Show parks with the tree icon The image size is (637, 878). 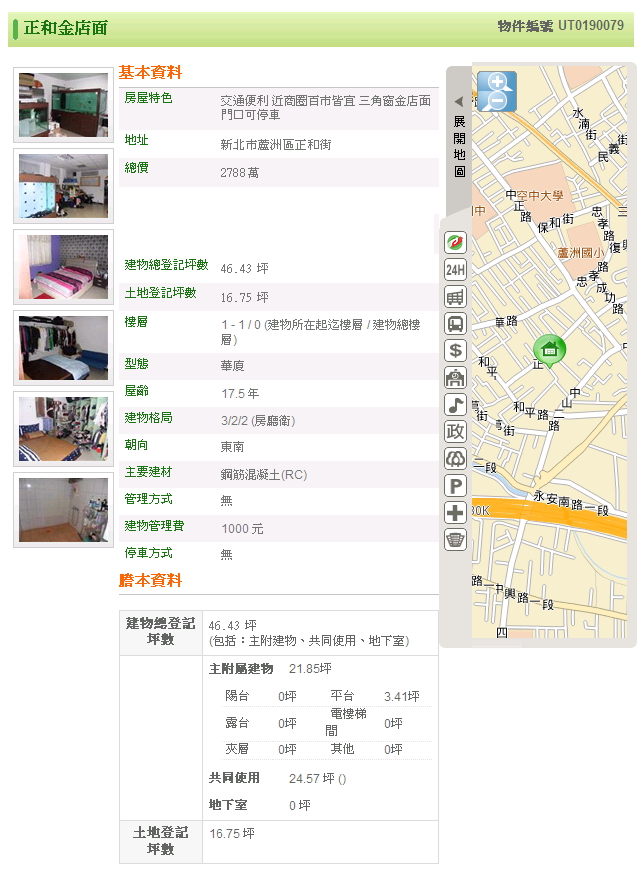[456, 458]
